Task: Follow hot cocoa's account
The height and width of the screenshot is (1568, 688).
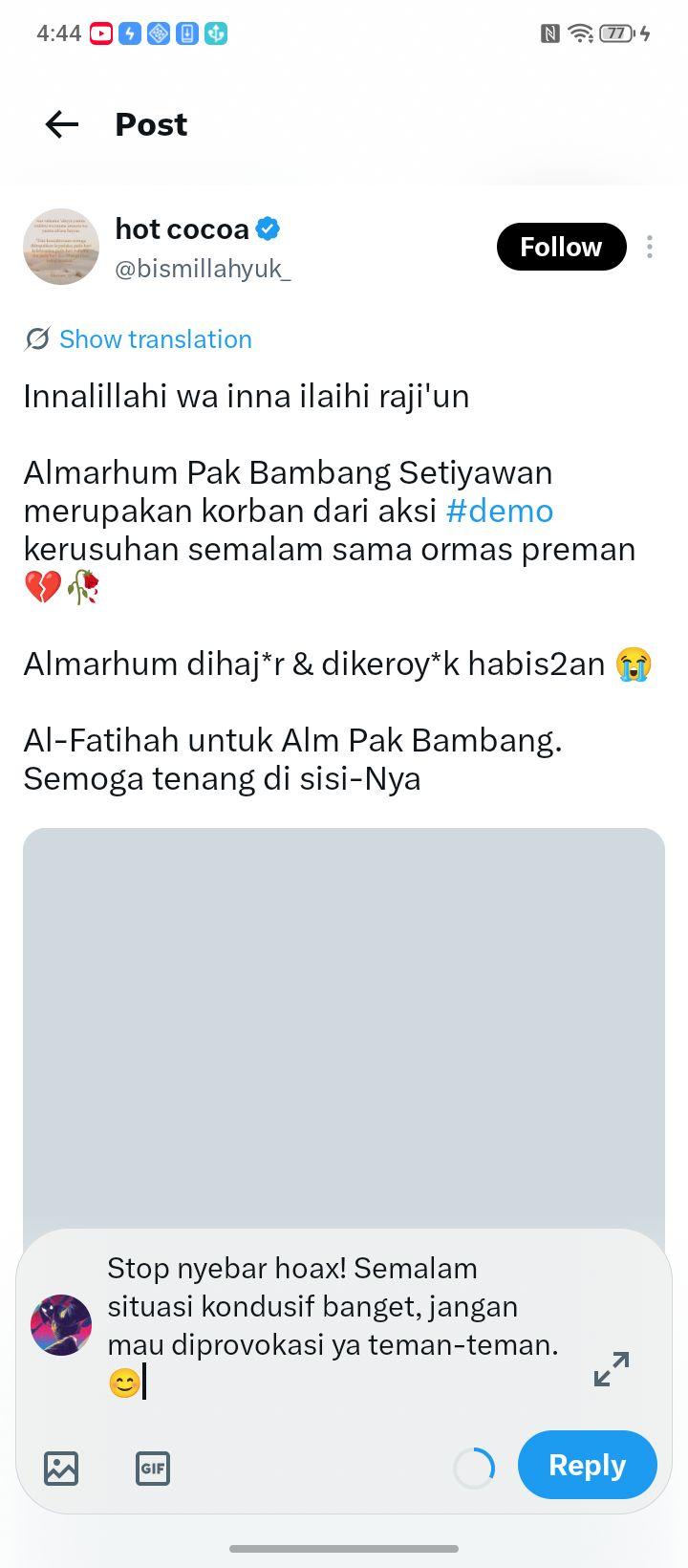Action: (x=561, y=247)
